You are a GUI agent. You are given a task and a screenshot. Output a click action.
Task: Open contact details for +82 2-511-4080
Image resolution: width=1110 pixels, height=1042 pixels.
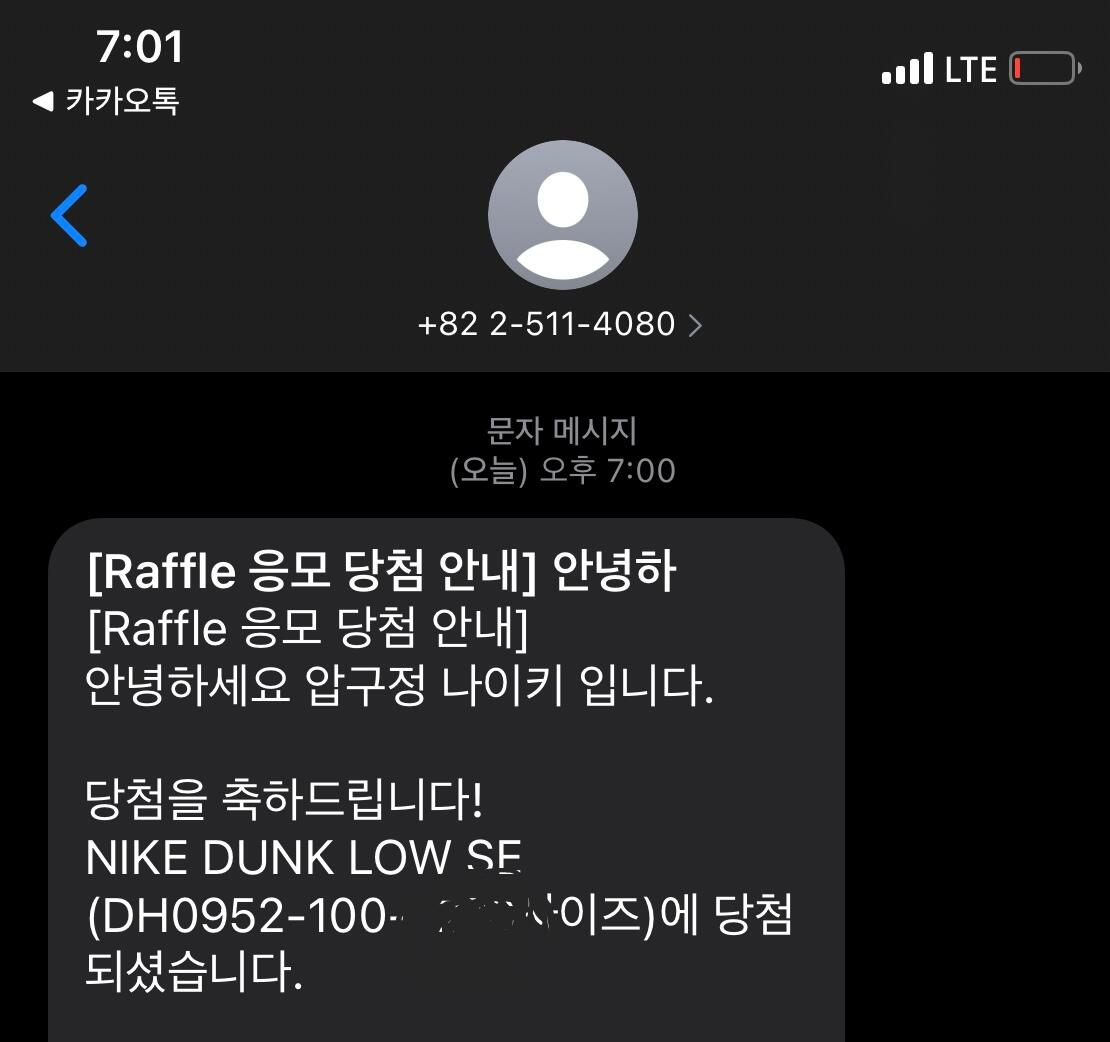click(x=559, y=324)
